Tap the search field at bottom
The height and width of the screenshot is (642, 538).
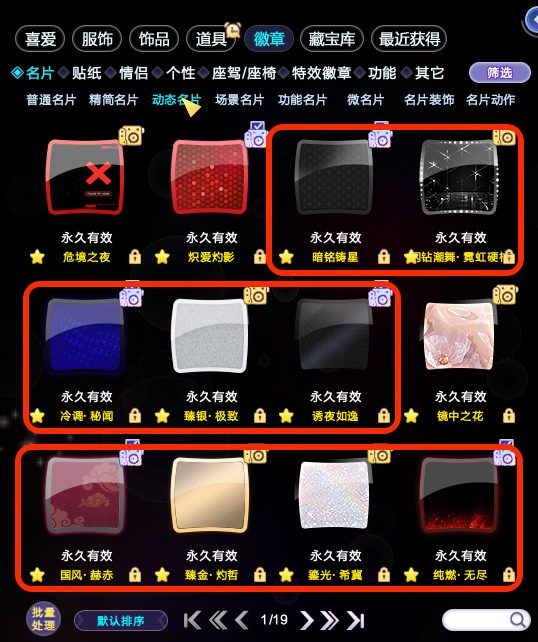[486, 620]
